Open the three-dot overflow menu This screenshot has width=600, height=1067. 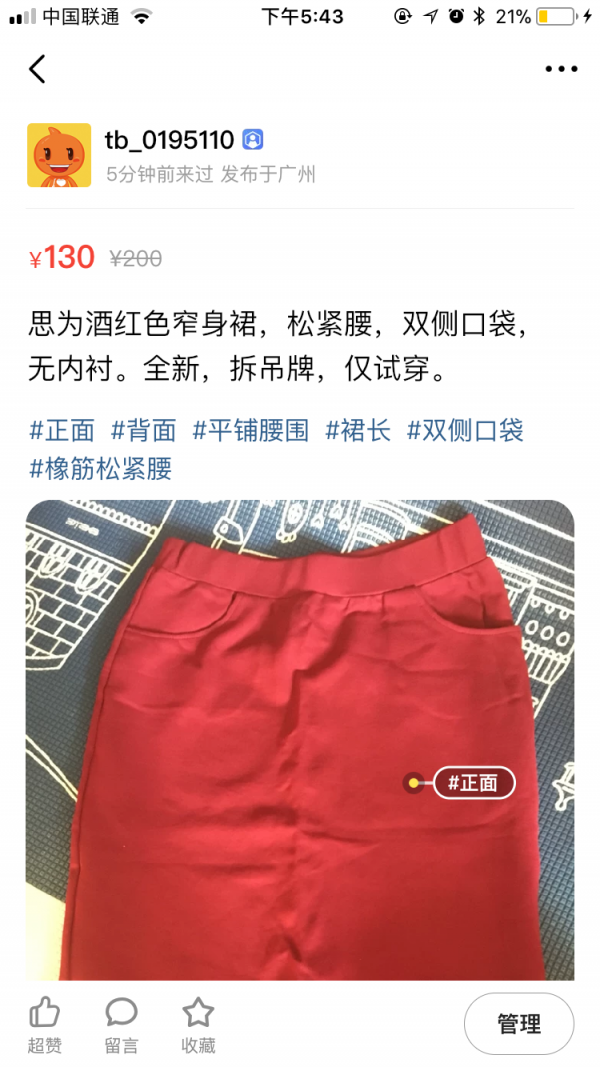coord(561,69)
